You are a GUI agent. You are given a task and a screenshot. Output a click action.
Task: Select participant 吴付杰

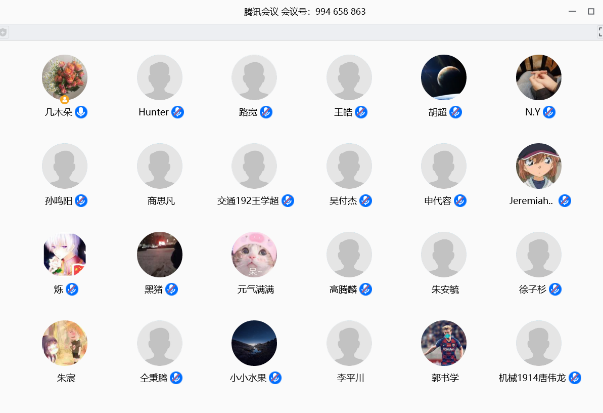coord(349,166)
